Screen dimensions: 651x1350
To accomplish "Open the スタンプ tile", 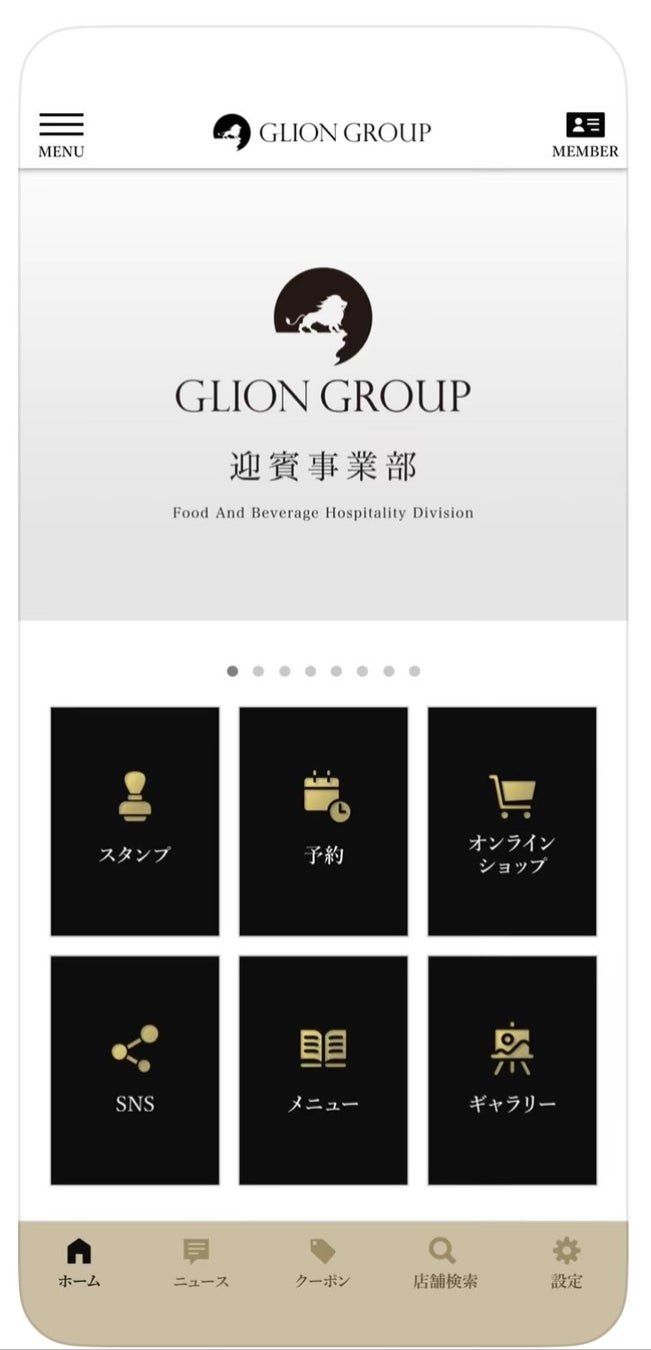I will click(135, 821).
